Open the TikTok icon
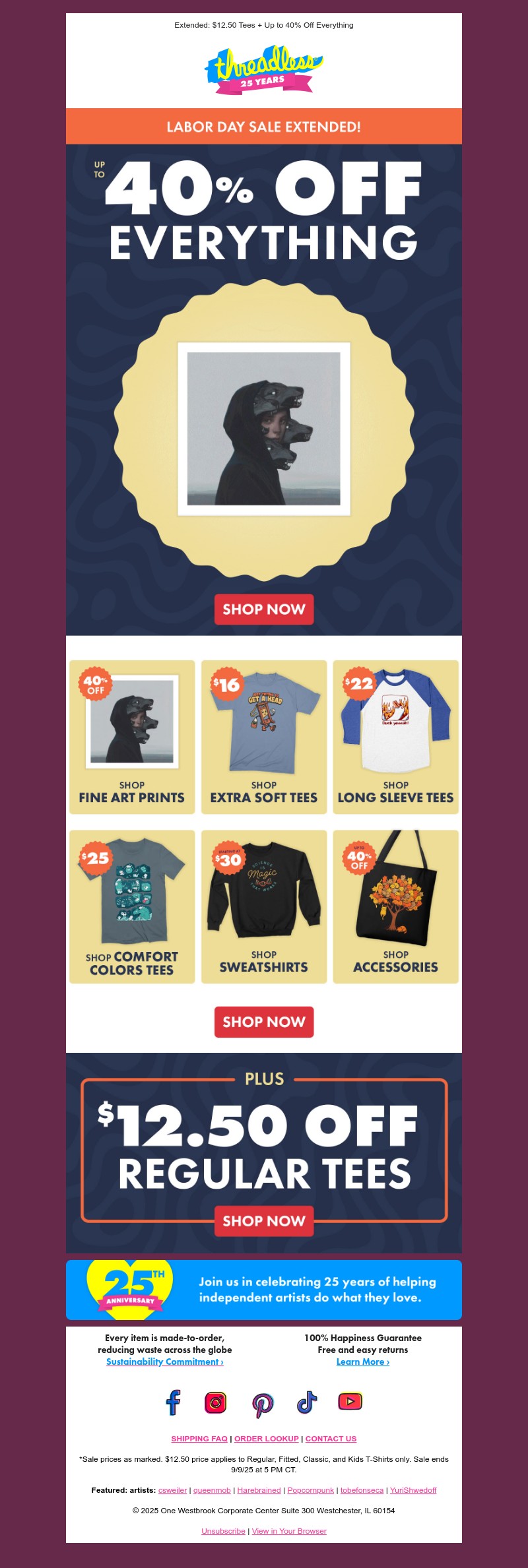The image size is (528, 1568). click(x=307, y=1402)
